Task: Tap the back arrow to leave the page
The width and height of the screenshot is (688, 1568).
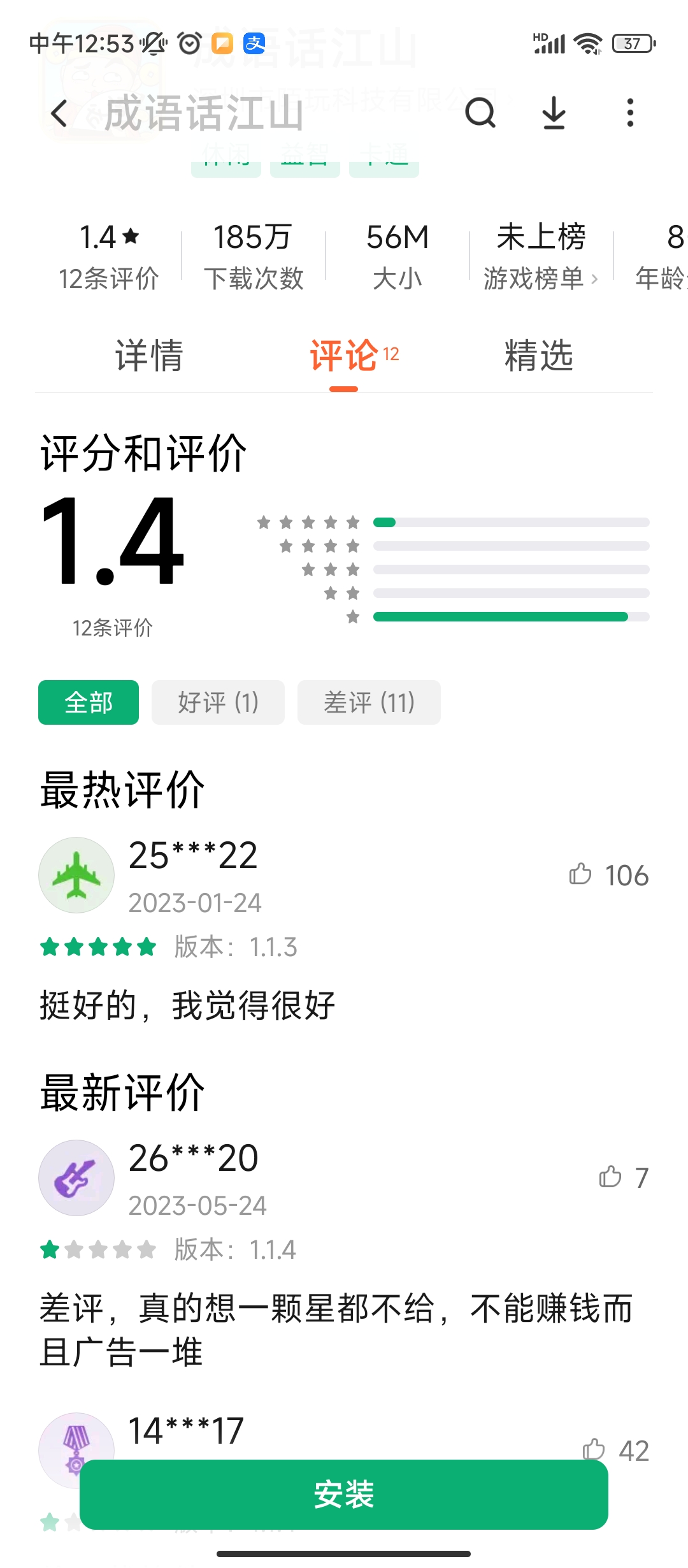Action: pos(59,113)
